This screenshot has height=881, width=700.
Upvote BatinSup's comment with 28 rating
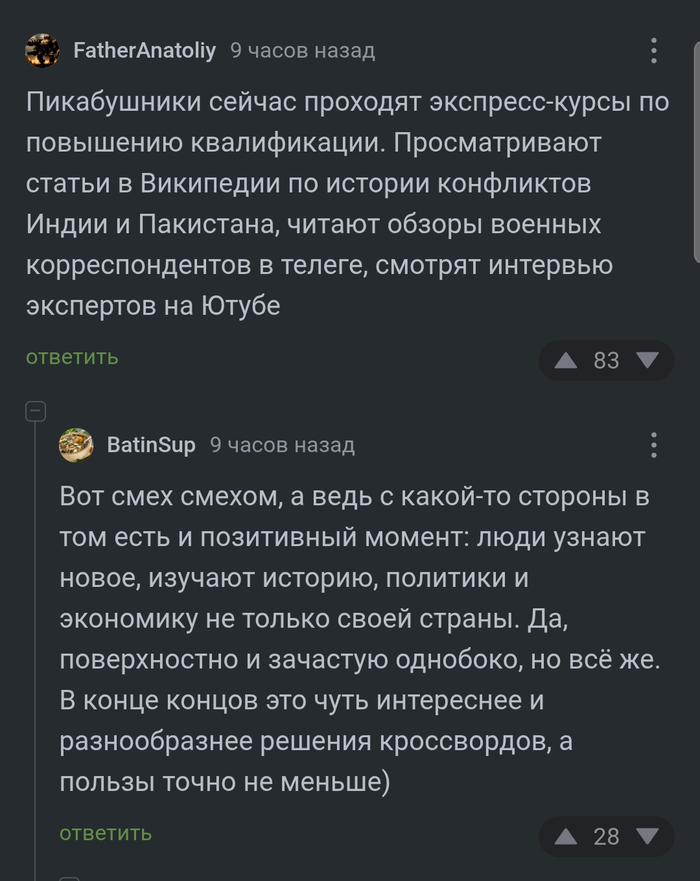pyautogui.click(x=567, y=835)
